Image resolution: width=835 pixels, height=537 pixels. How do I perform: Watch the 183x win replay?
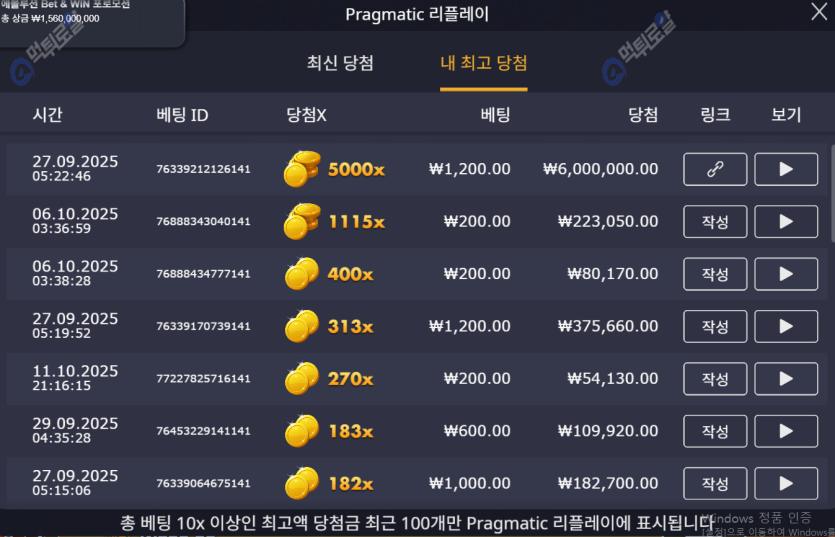[x=786, y=431]
